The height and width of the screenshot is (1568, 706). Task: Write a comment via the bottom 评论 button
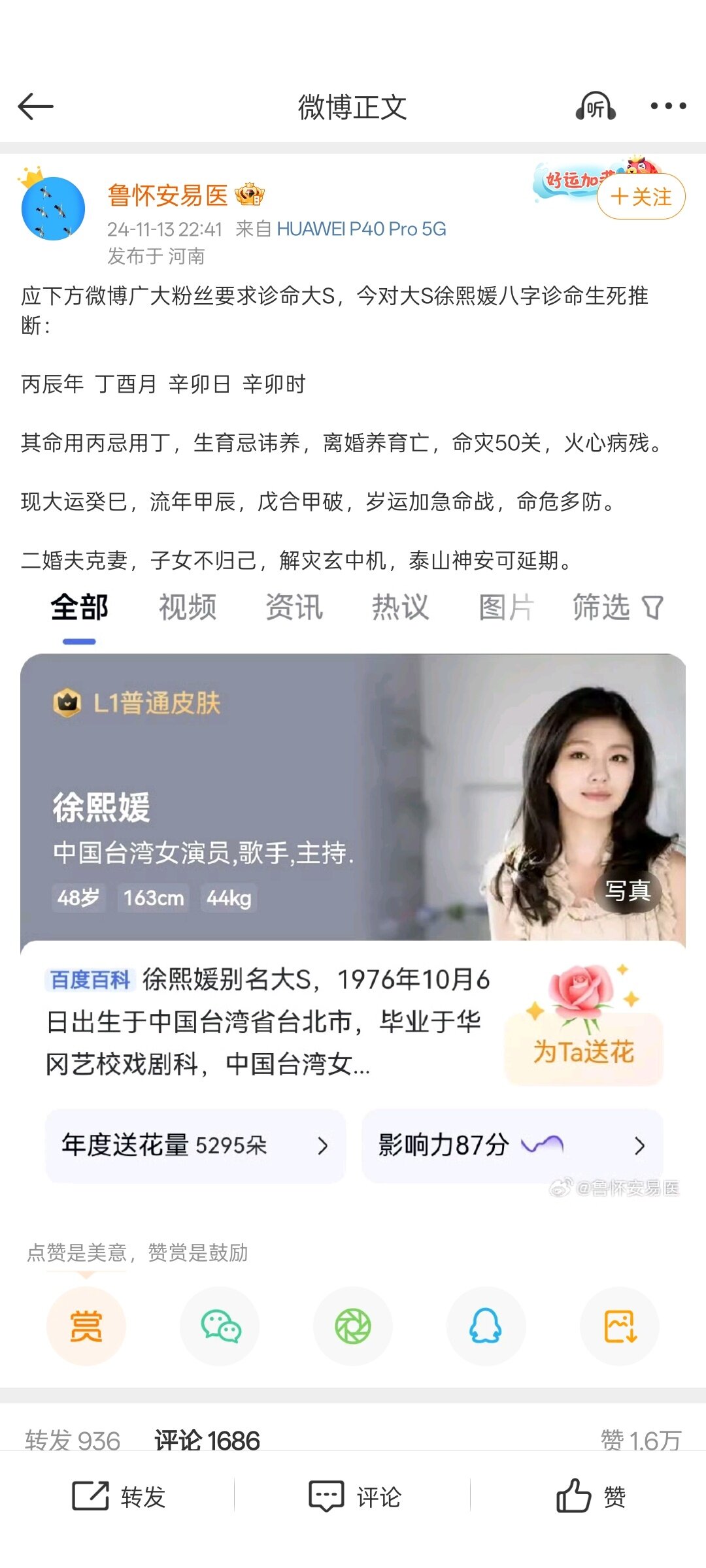coord(354,1497)
